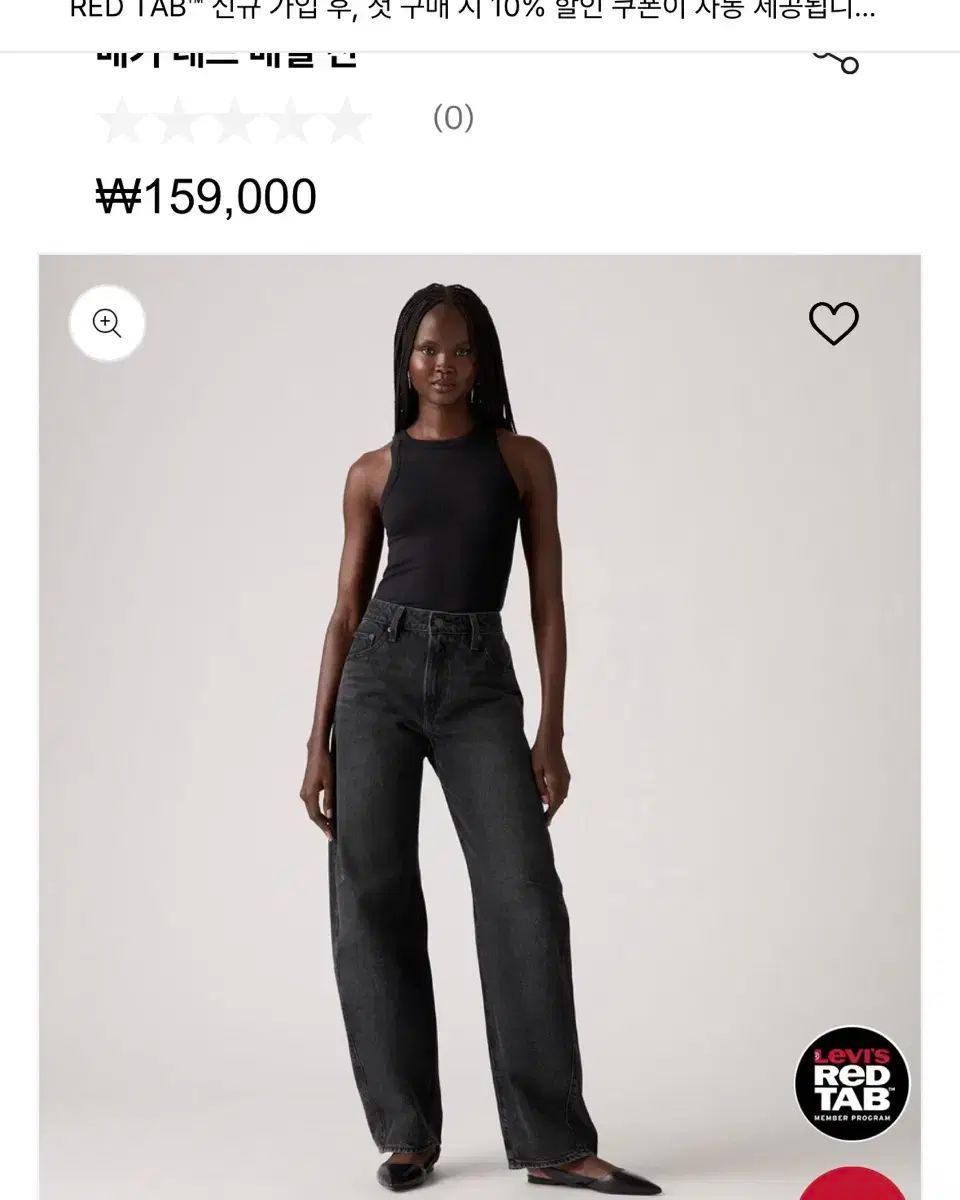Viewport: 960px width, 1200px height.
Task: Add the jeans to wishlist
Action: tap(833, 323)
